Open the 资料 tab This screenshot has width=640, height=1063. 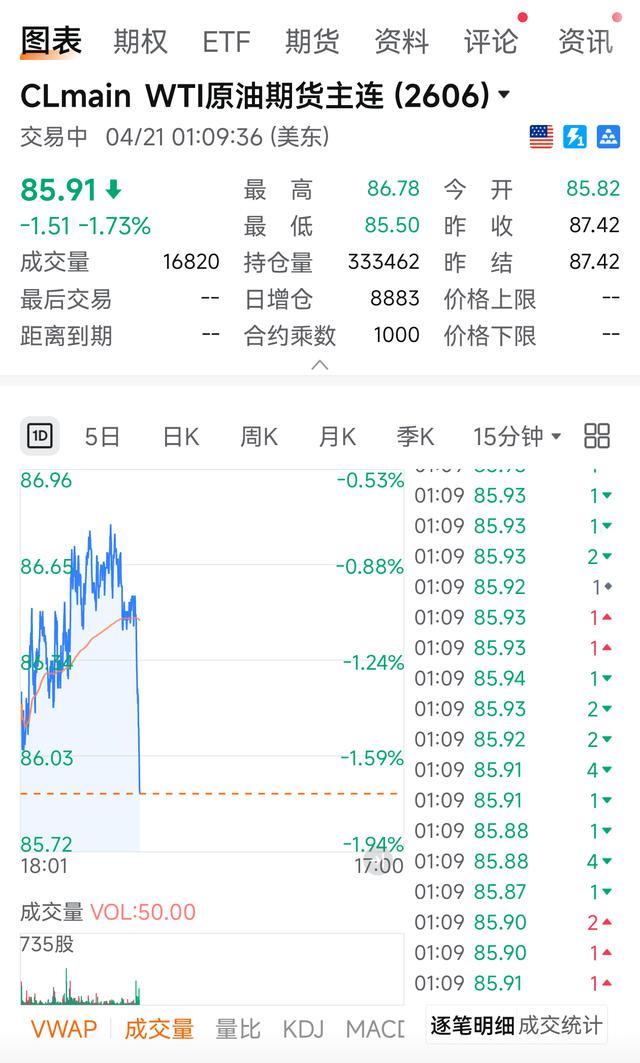(401, 41)
